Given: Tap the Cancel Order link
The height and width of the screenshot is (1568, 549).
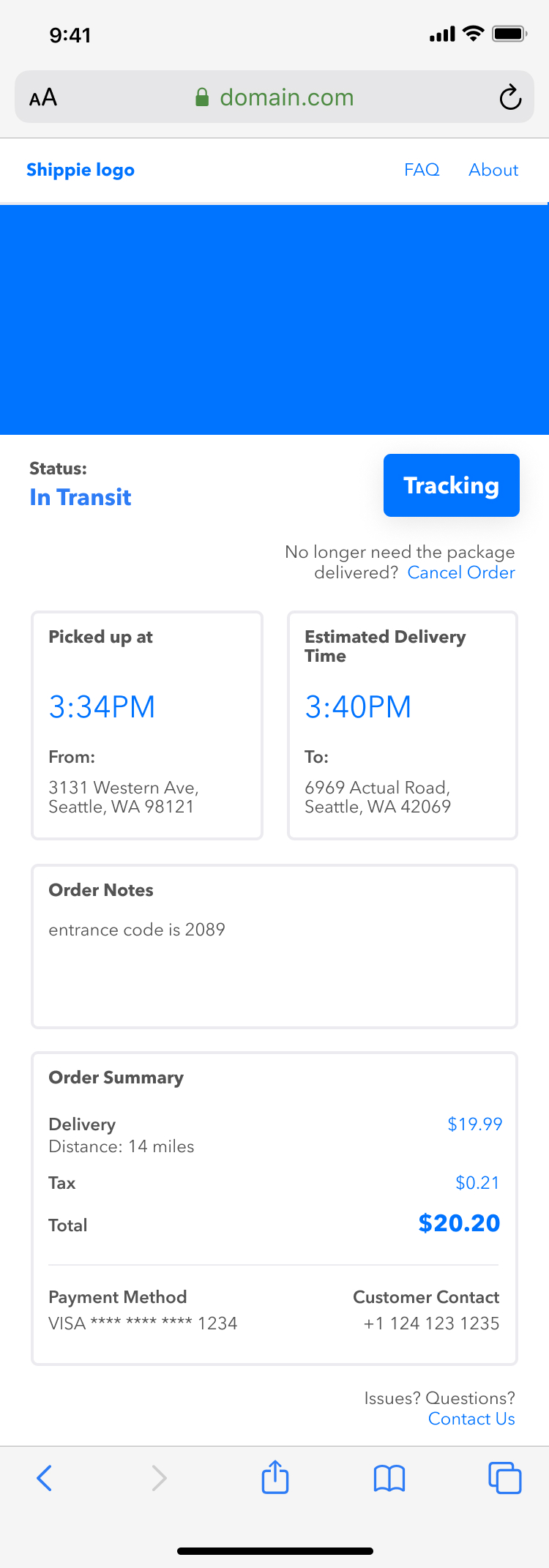Looking at the screenshot, I should pos(461,572).
